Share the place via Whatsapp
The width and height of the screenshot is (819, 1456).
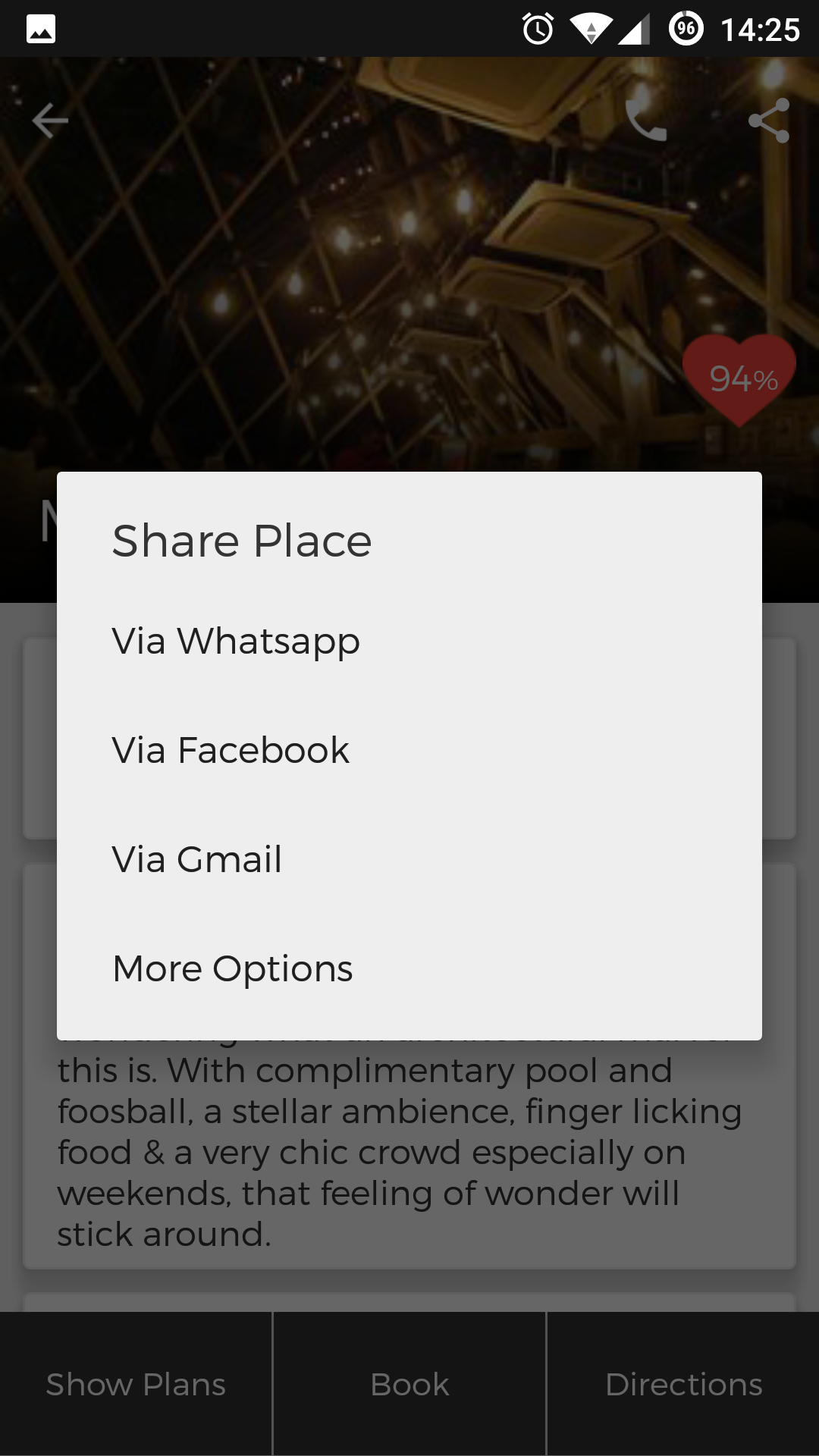click(409, 641)
